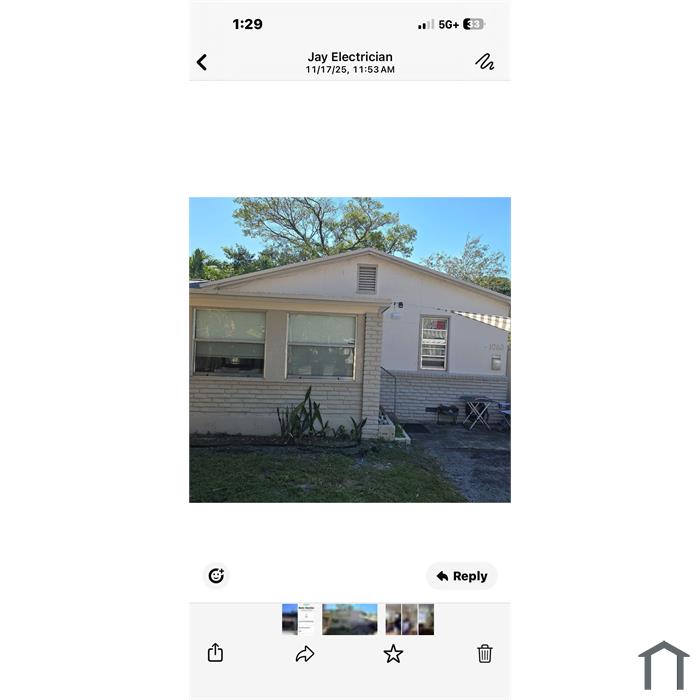Open the share sheet
Image resolution: width=700 pixels, height=700 pixels.
click(215, 653)
